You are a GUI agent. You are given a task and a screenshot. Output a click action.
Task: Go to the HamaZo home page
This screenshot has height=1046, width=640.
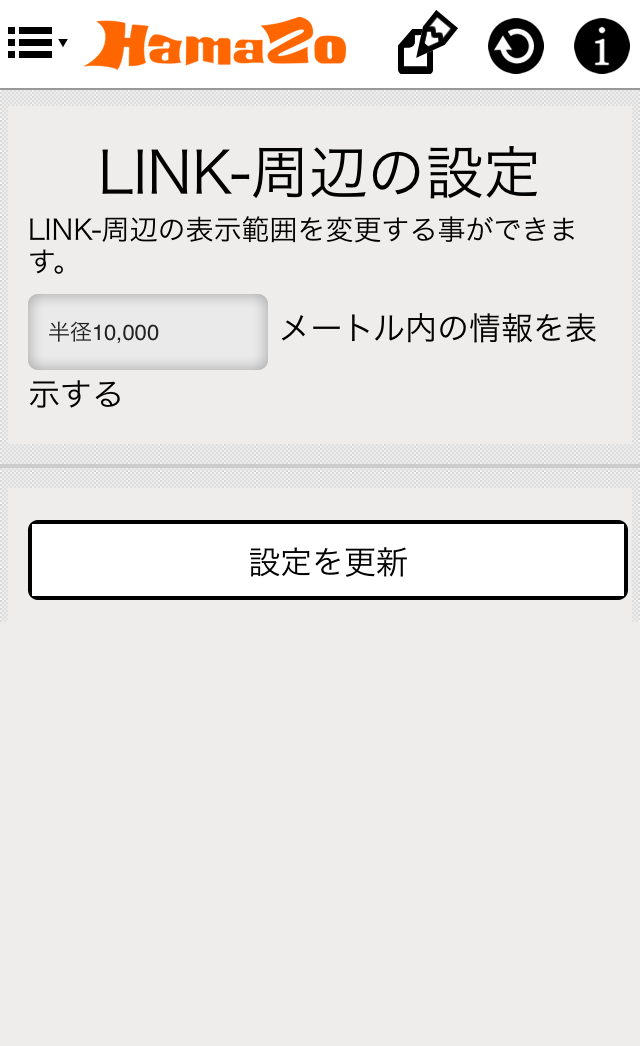coord(216,45)
